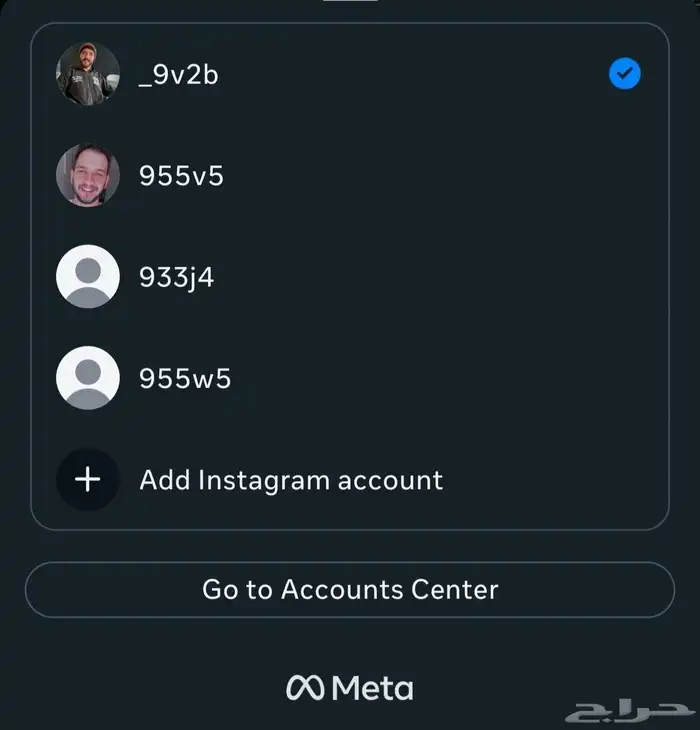Switch to the 955v5 account

point(182,176)
